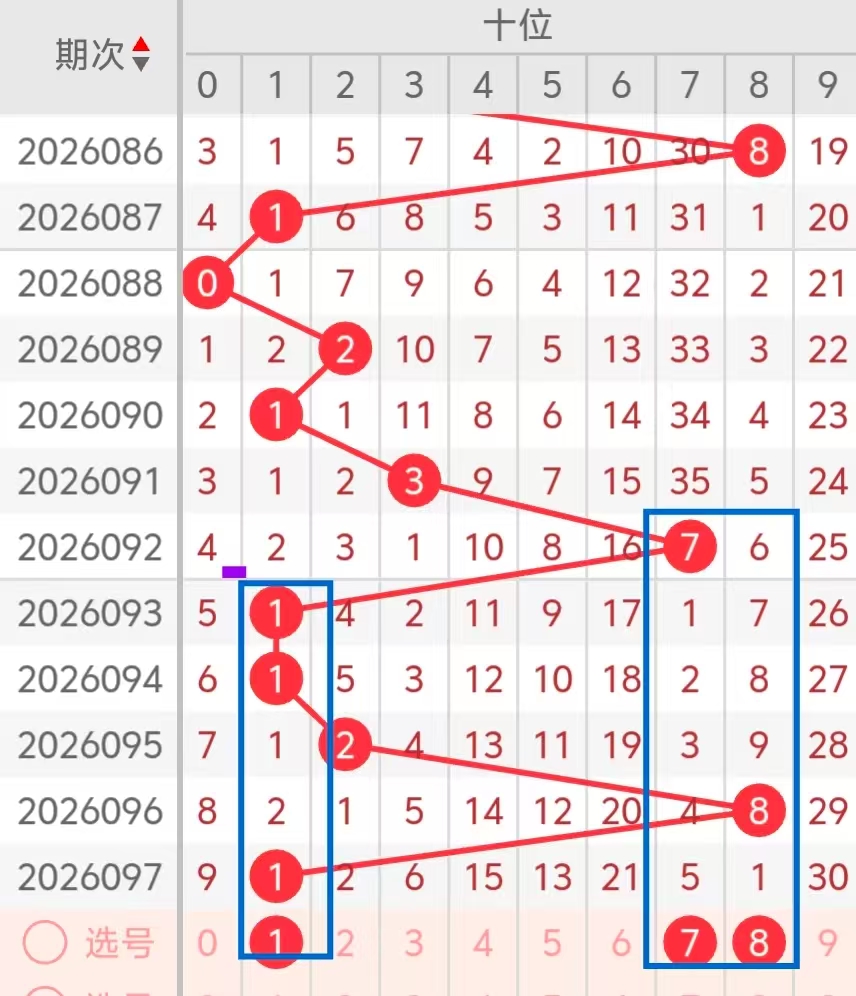The image size is (856, 996).
Task: Choose number 9 in the 选号 row
Action: [x=827, y=942]
